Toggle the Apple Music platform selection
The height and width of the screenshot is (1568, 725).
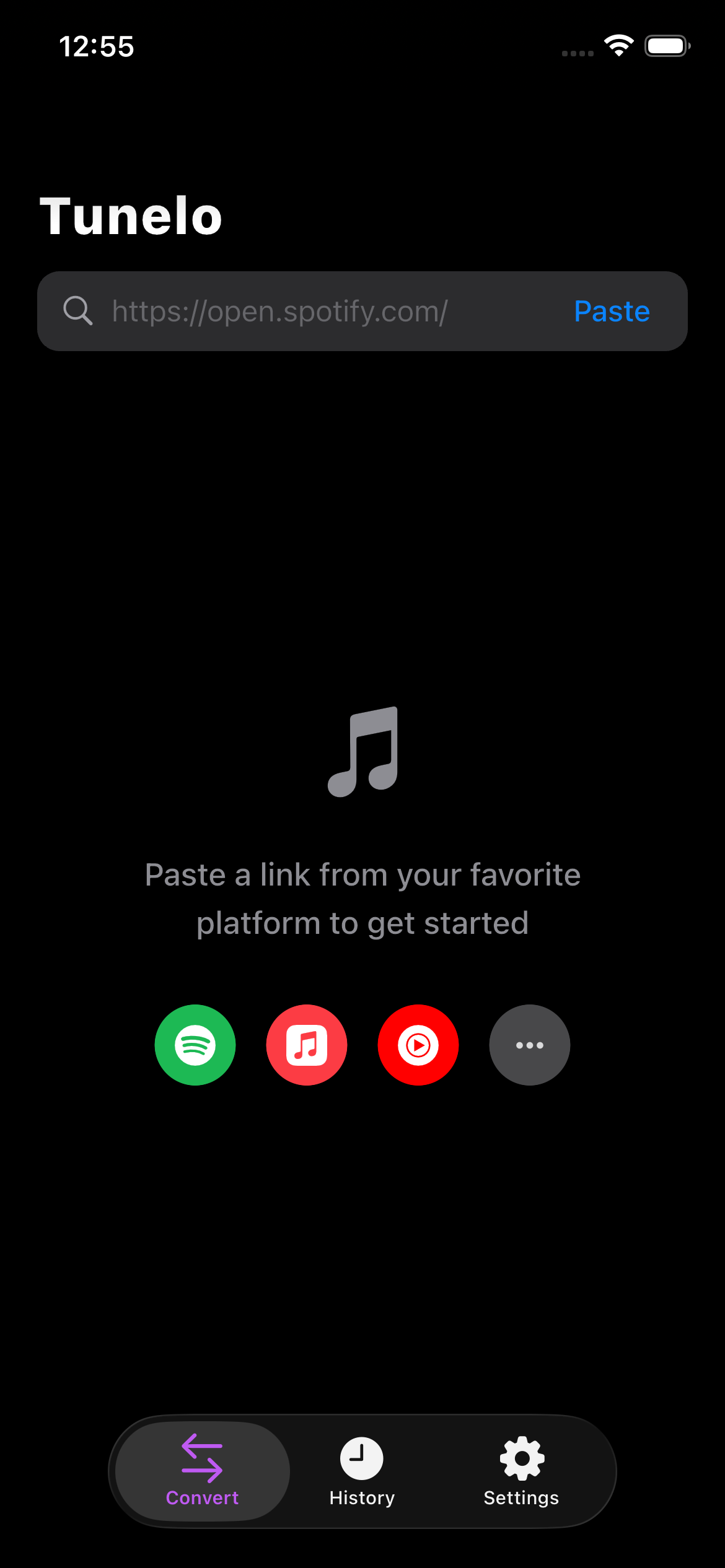click(307, 1045)
